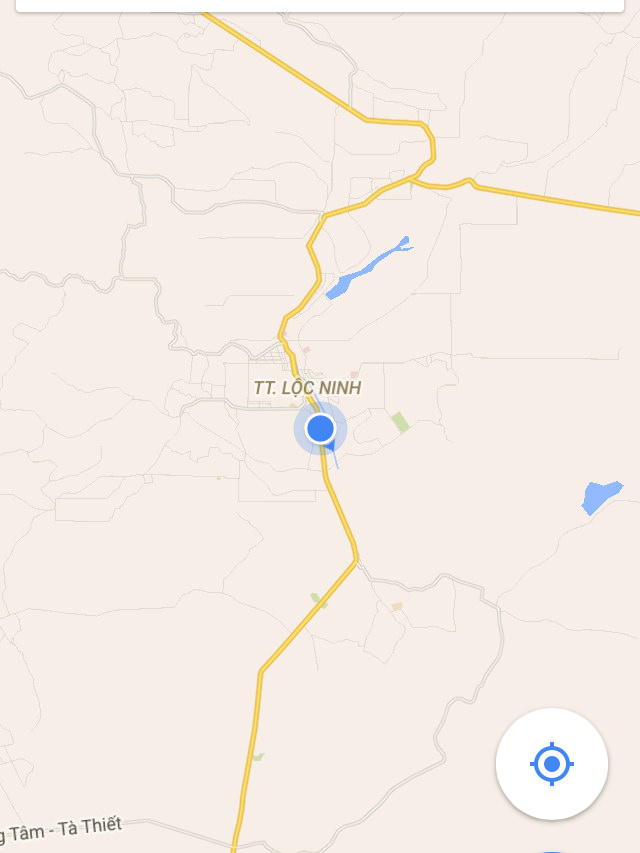Tap the my-location button to recenter the map

point(551,765)
